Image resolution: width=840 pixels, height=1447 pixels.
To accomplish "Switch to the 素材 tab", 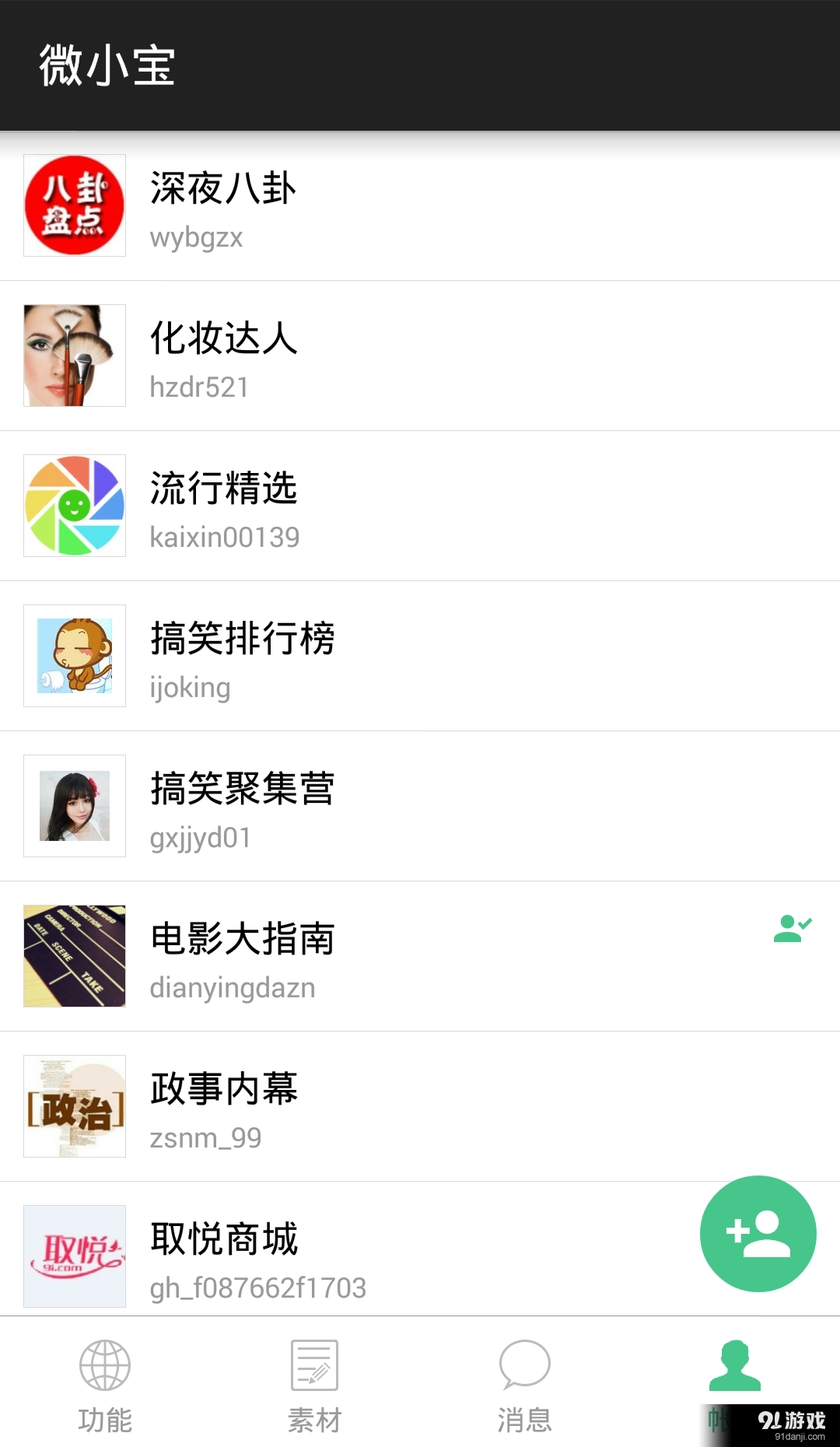I will 315,1393.
